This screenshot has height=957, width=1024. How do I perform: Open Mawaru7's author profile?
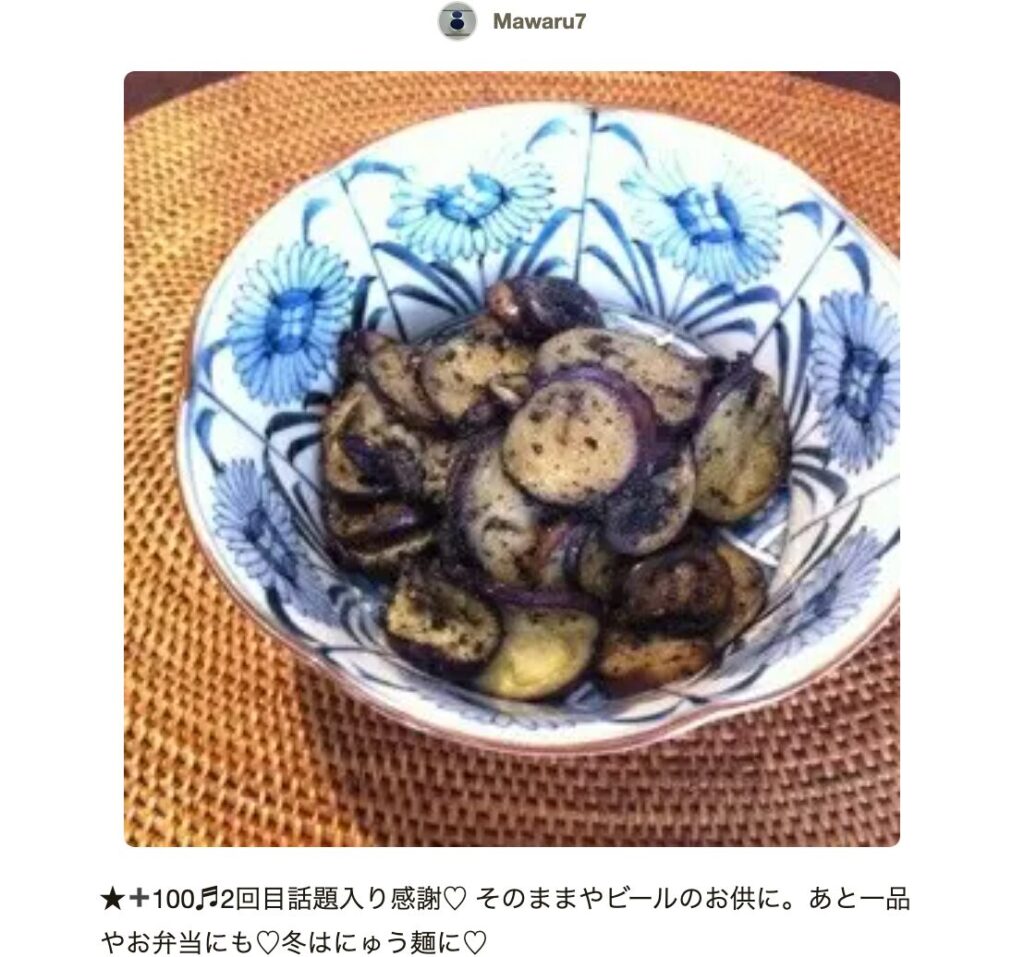(x=538, y=21)
